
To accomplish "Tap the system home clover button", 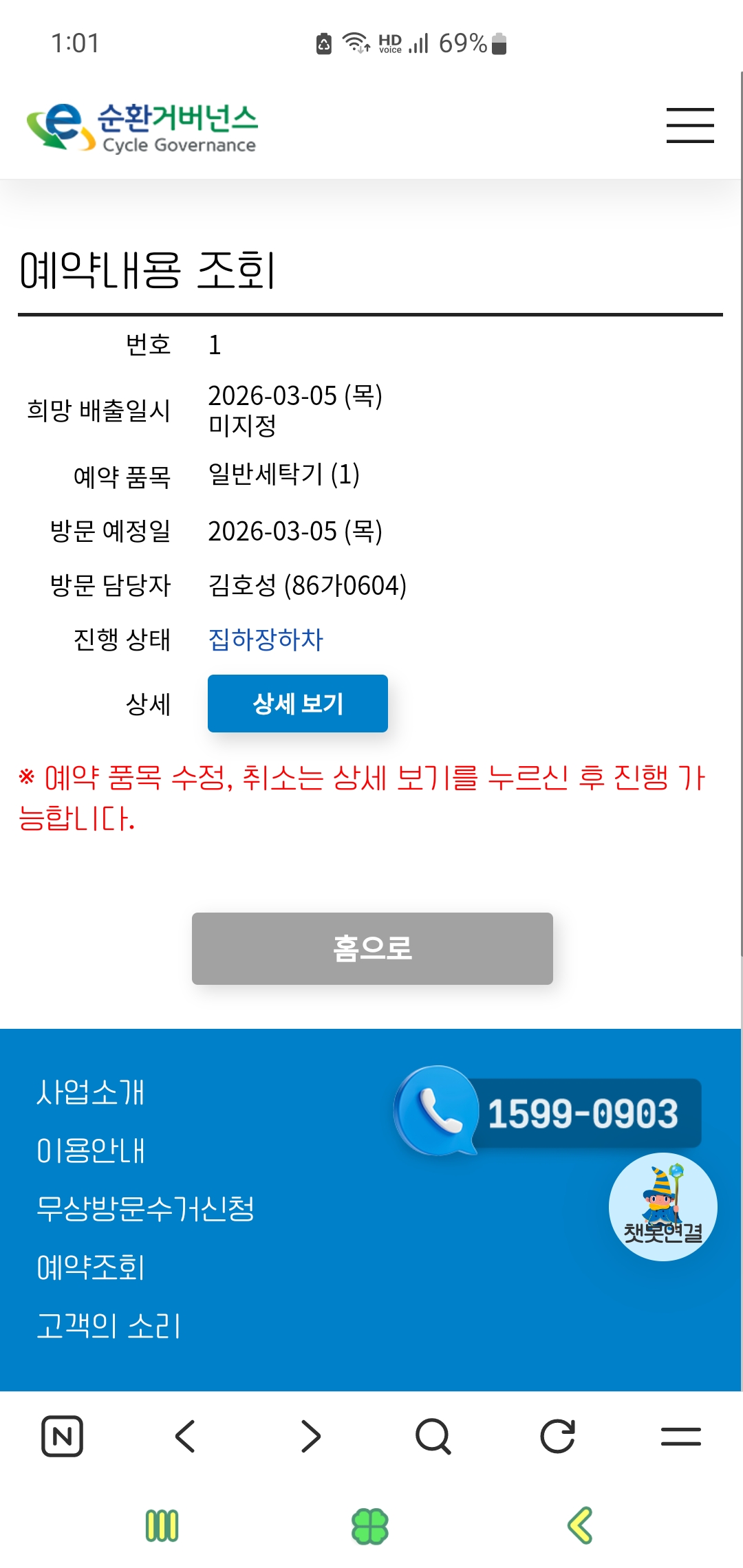I will 370,1526.
